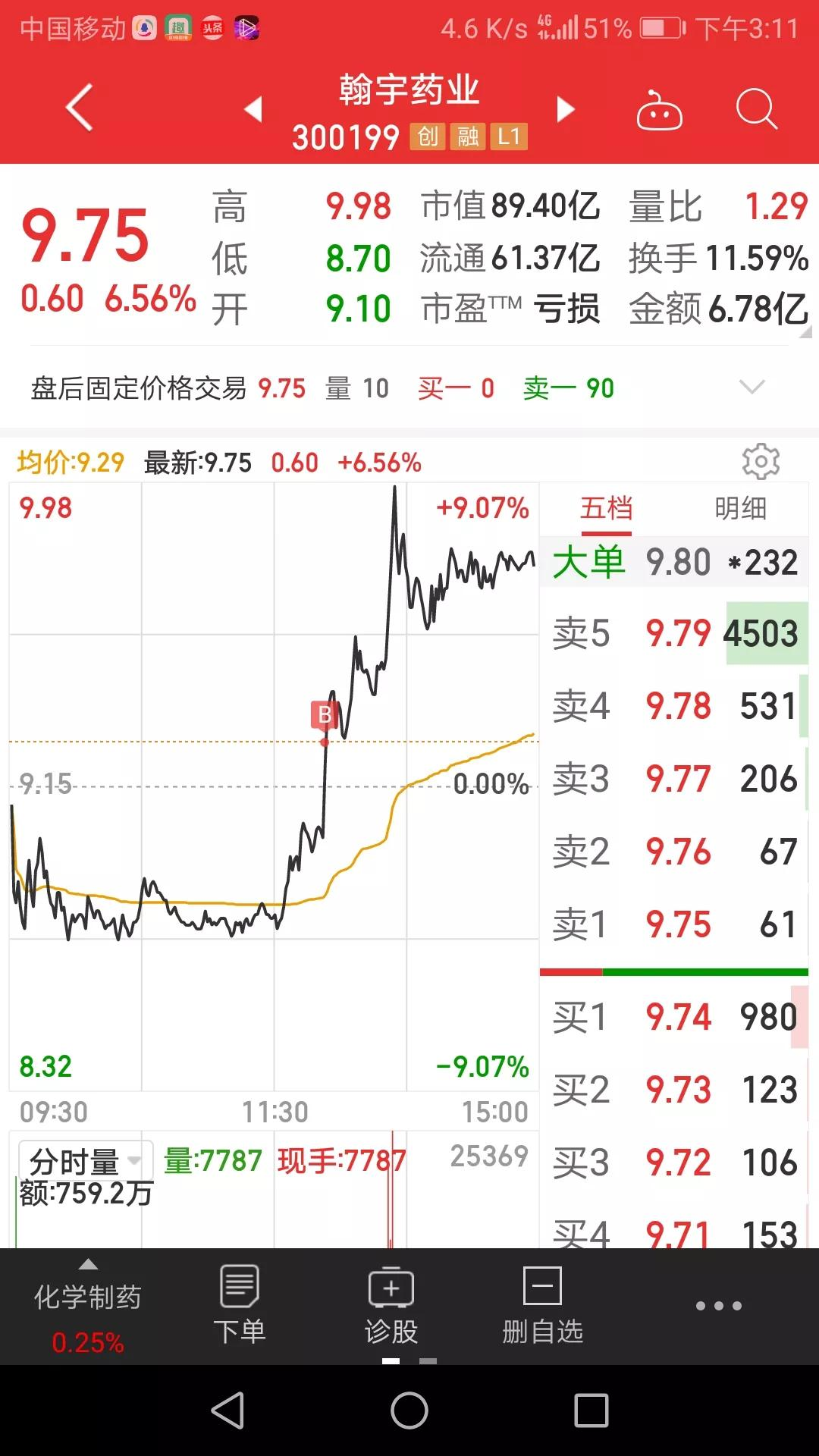This screenshot has width=819, height=1456.
Task: Switch to next stock with right arrow
Action: (x=565, y=110)
